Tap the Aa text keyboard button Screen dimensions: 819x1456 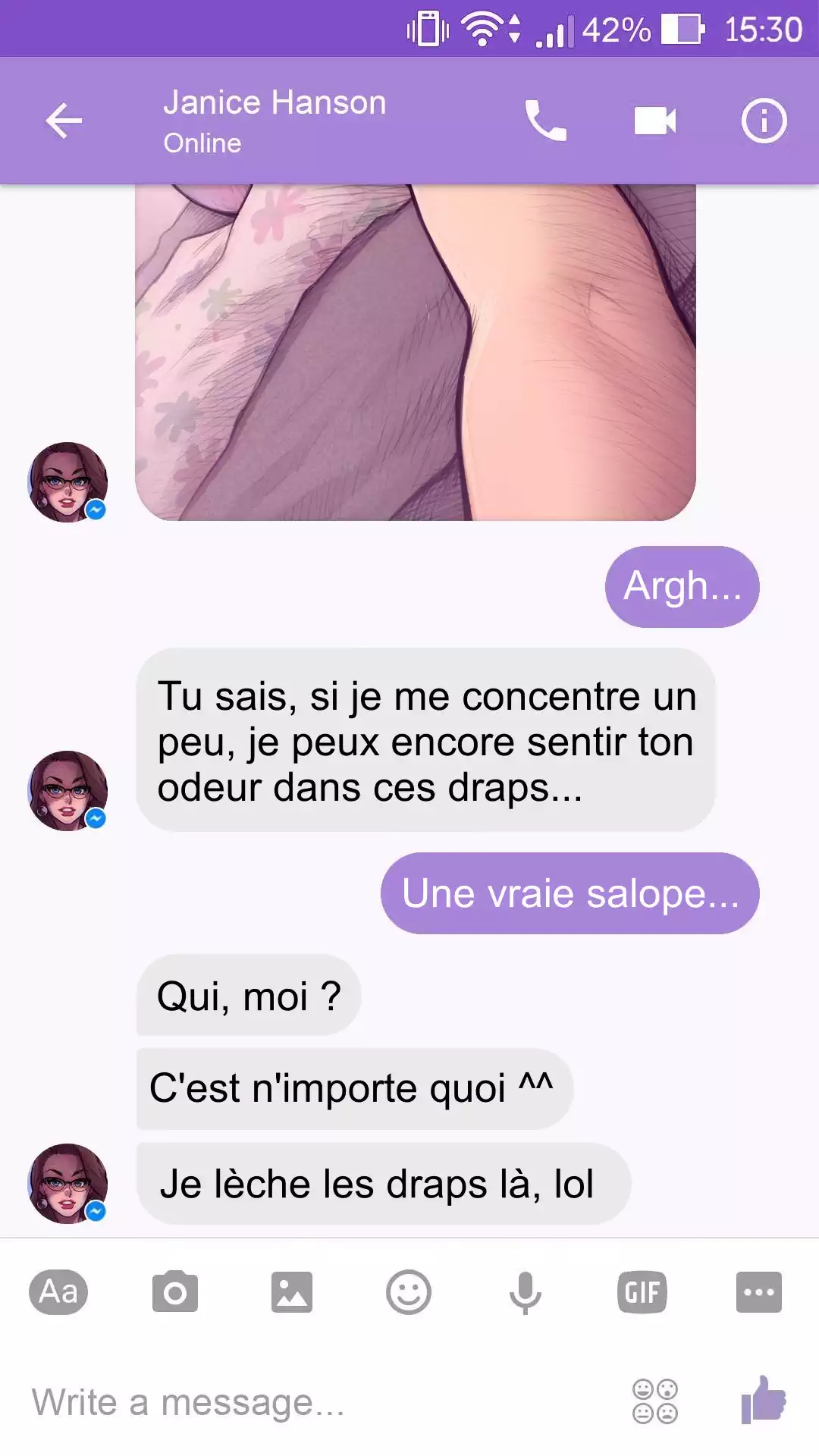[58, 1291]
